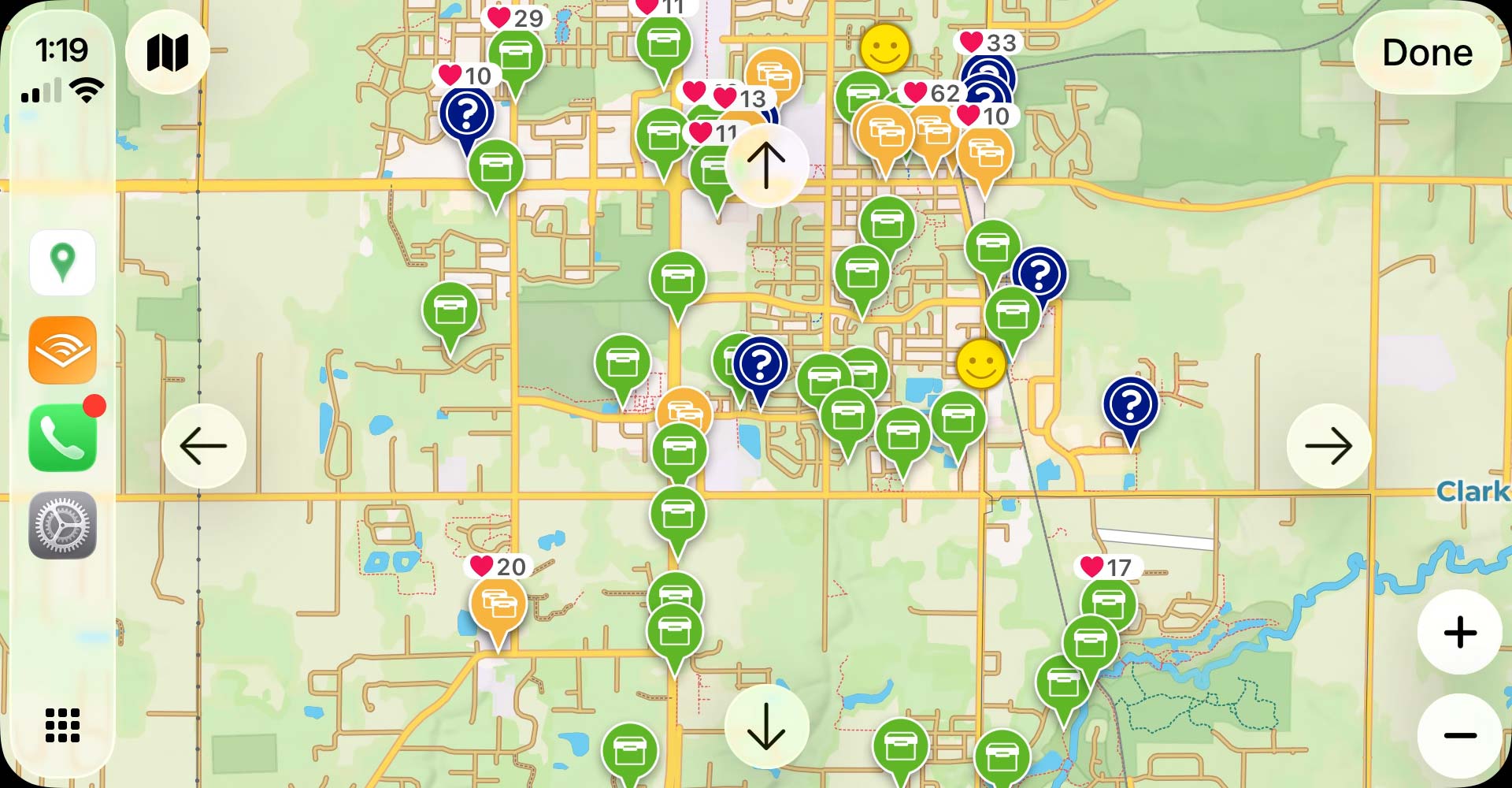Zoom in with the plus button

[1459, 632]
